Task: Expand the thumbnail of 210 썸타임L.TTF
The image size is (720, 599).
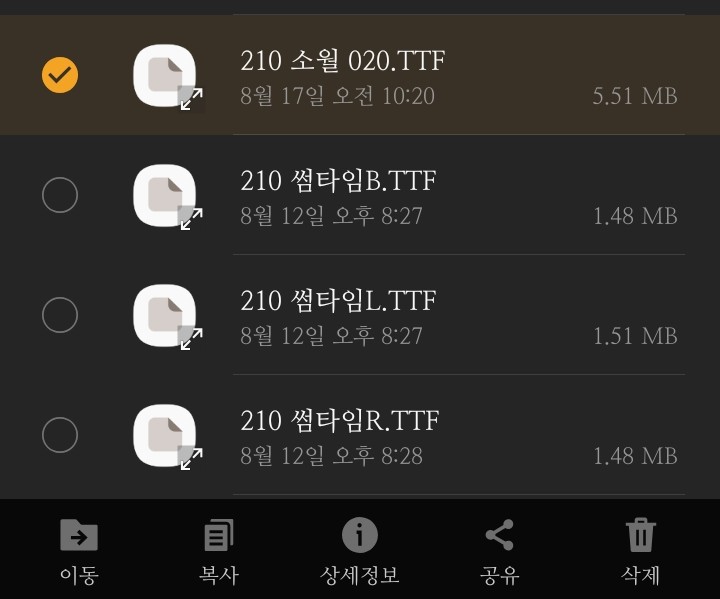Action: point(191,338)
